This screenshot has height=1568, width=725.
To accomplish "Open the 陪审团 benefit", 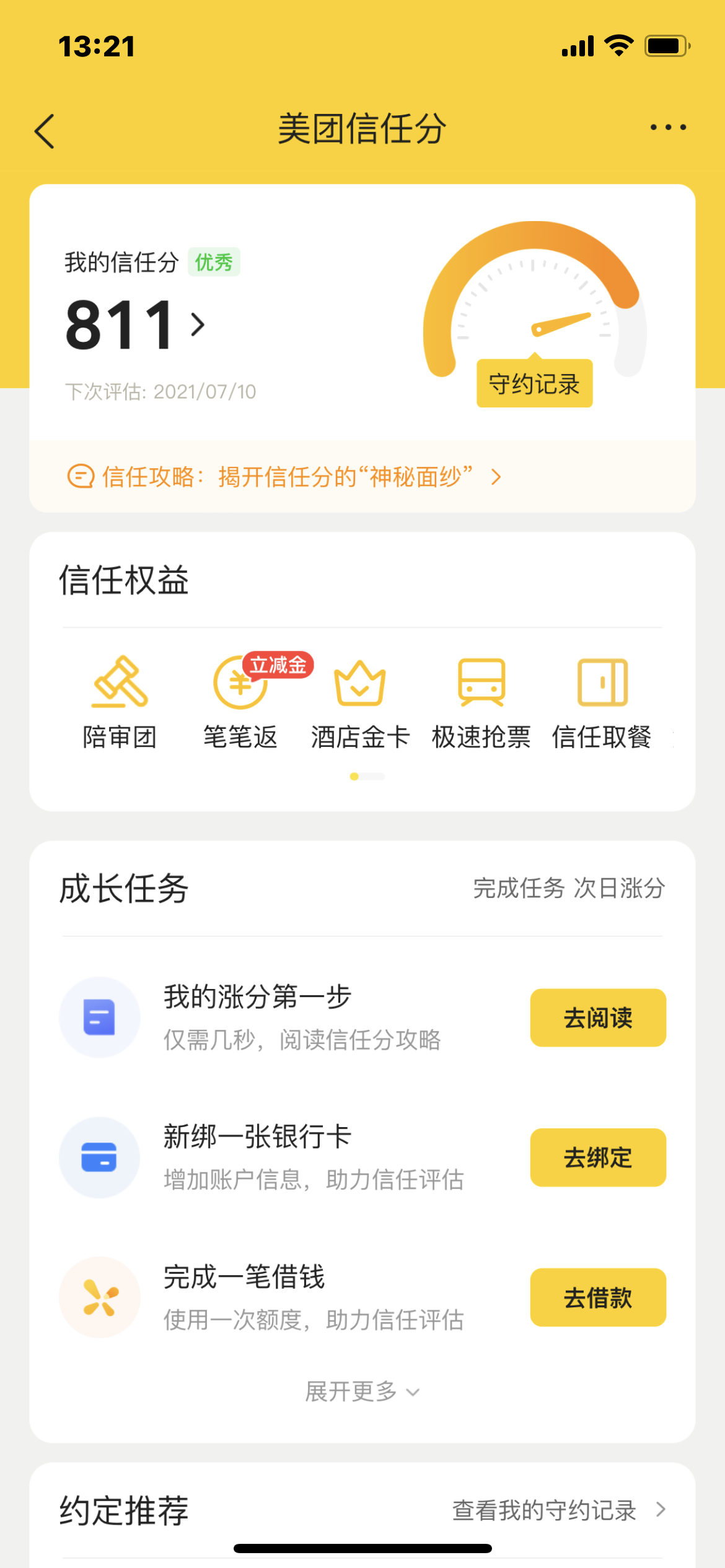I will point(120,702).
